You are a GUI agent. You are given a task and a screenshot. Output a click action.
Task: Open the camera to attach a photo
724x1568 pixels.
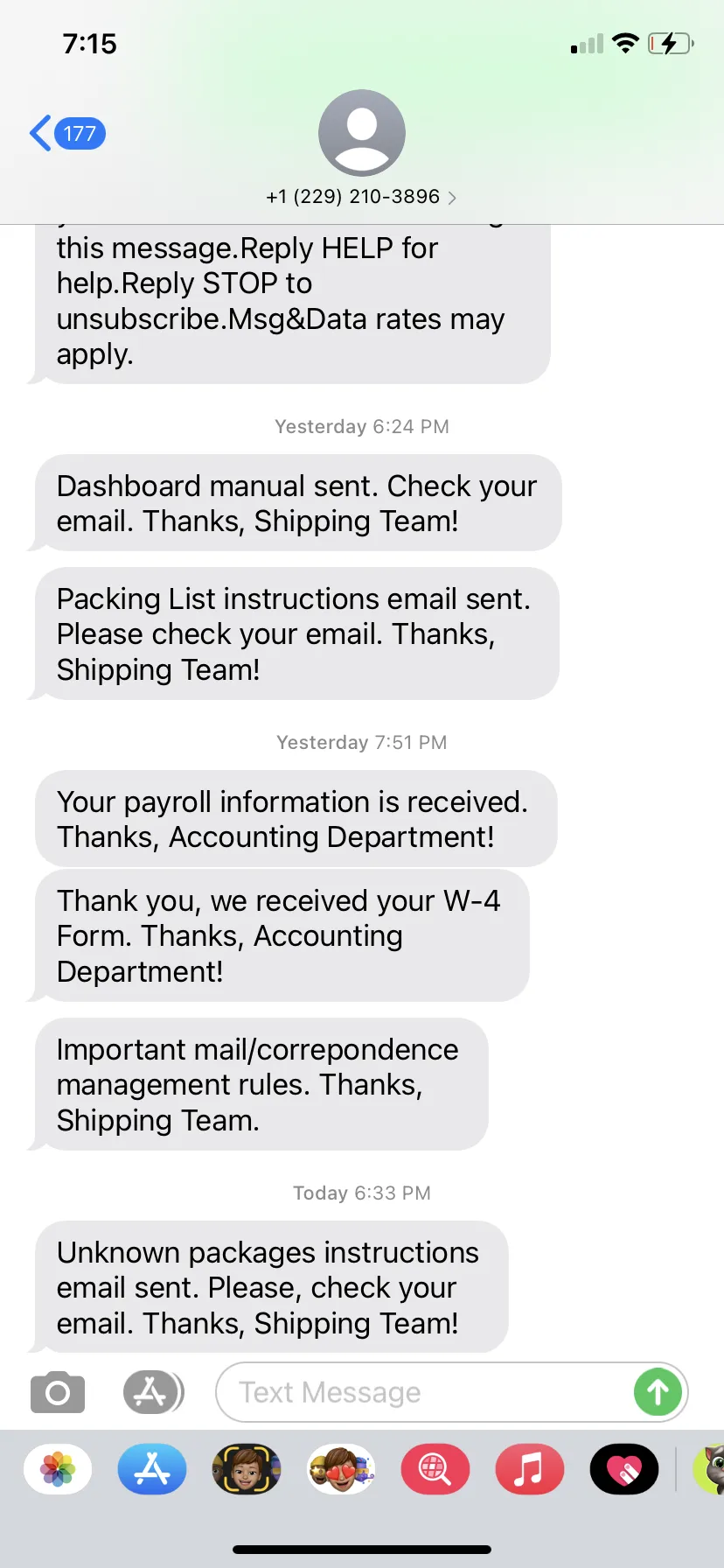pyautogui.click(x=58, y=1391)
